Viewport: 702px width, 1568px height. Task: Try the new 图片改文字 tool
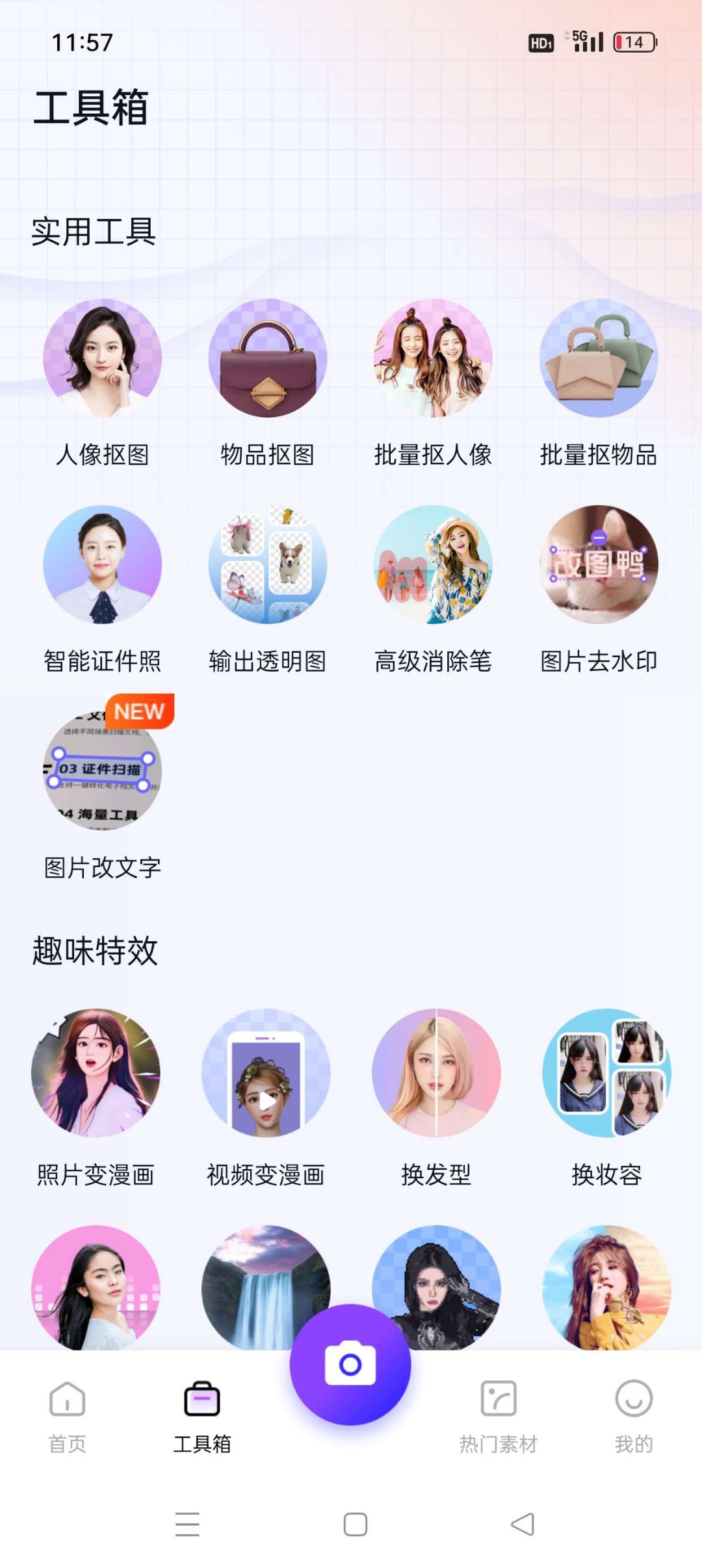pyautogui.click(x=102, y=771)
